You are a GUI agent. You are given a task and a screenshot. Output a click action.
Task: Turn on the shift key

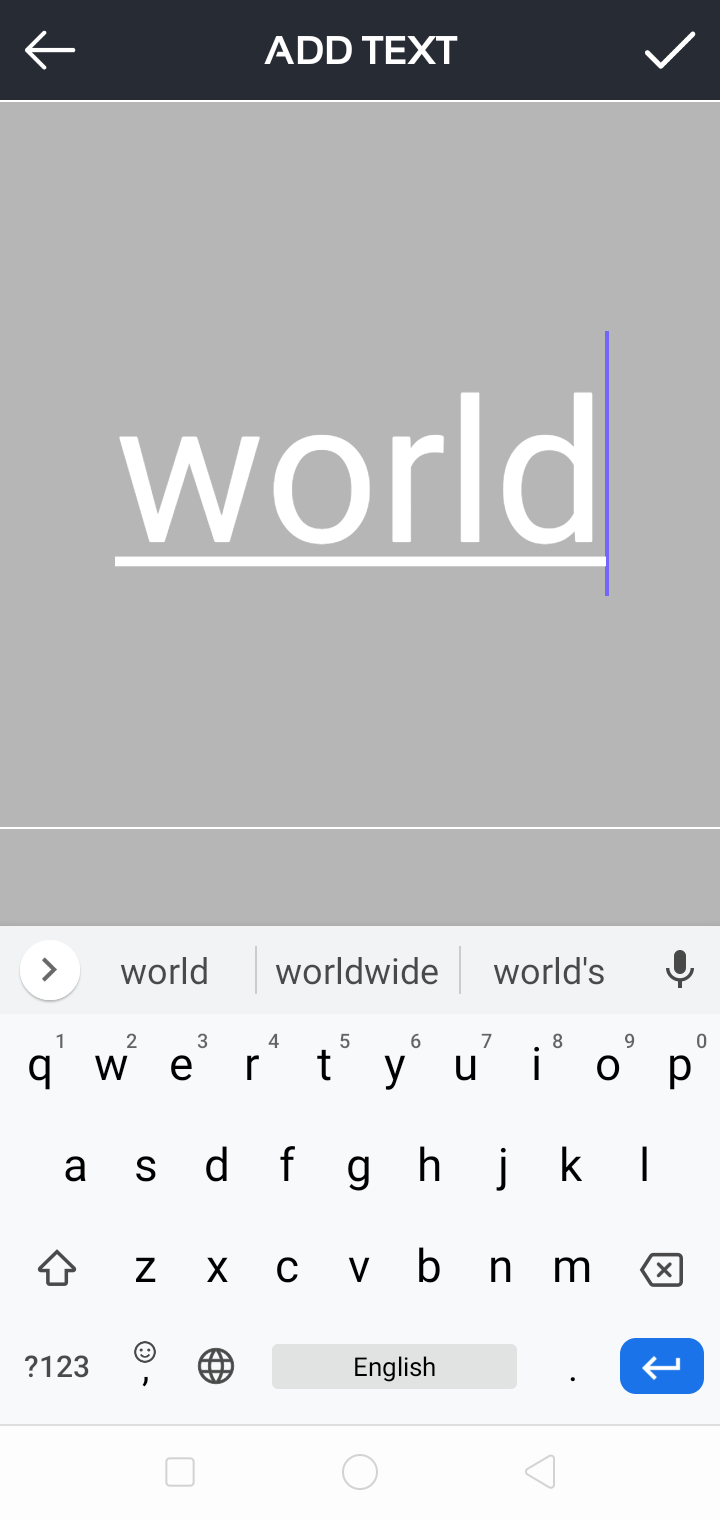pos(57,1269)
